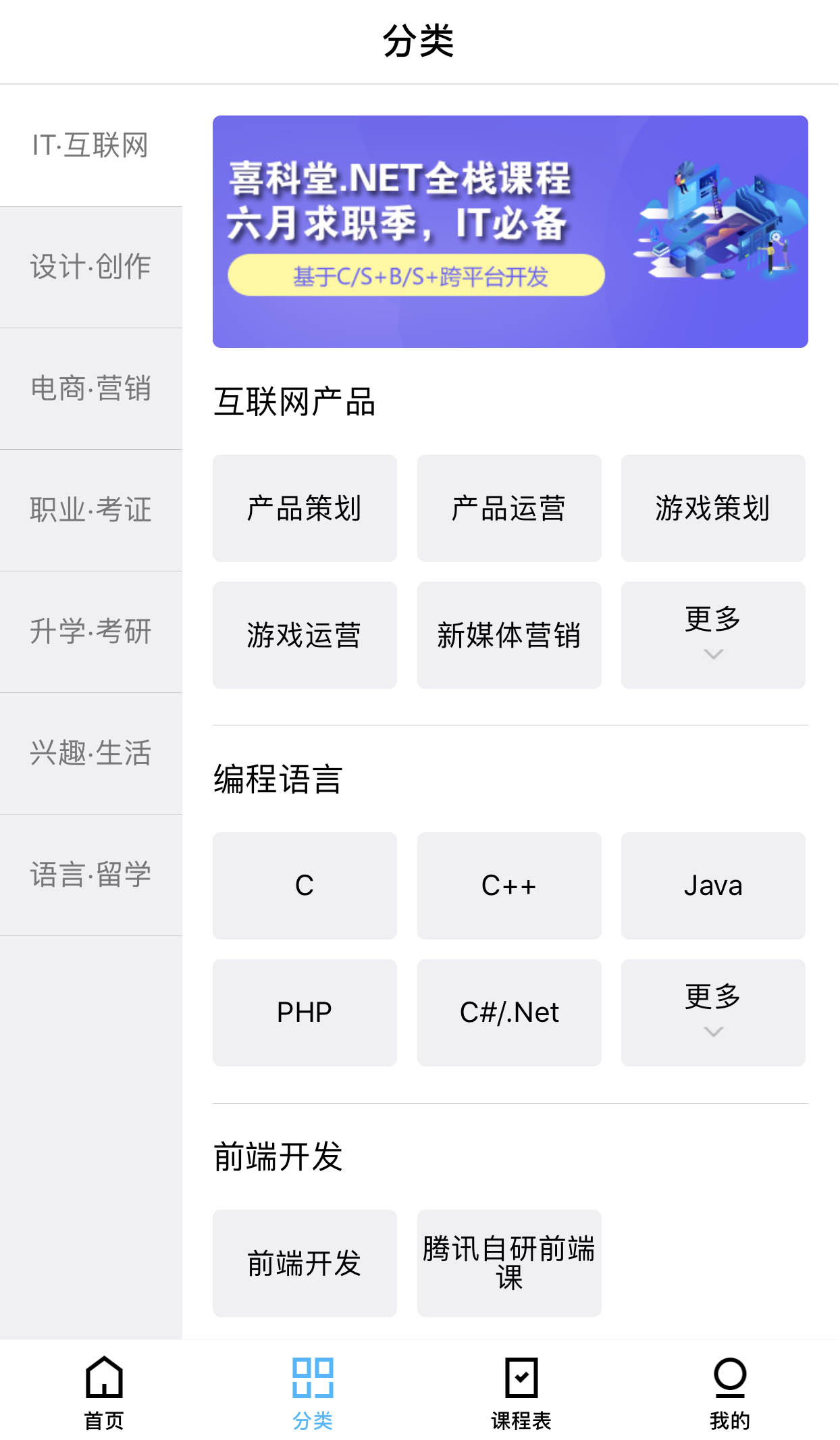This screenshot has width=840, height=1440.
Task: Expand 更多 under 互联网产品
Action: [x=713, y=635]
